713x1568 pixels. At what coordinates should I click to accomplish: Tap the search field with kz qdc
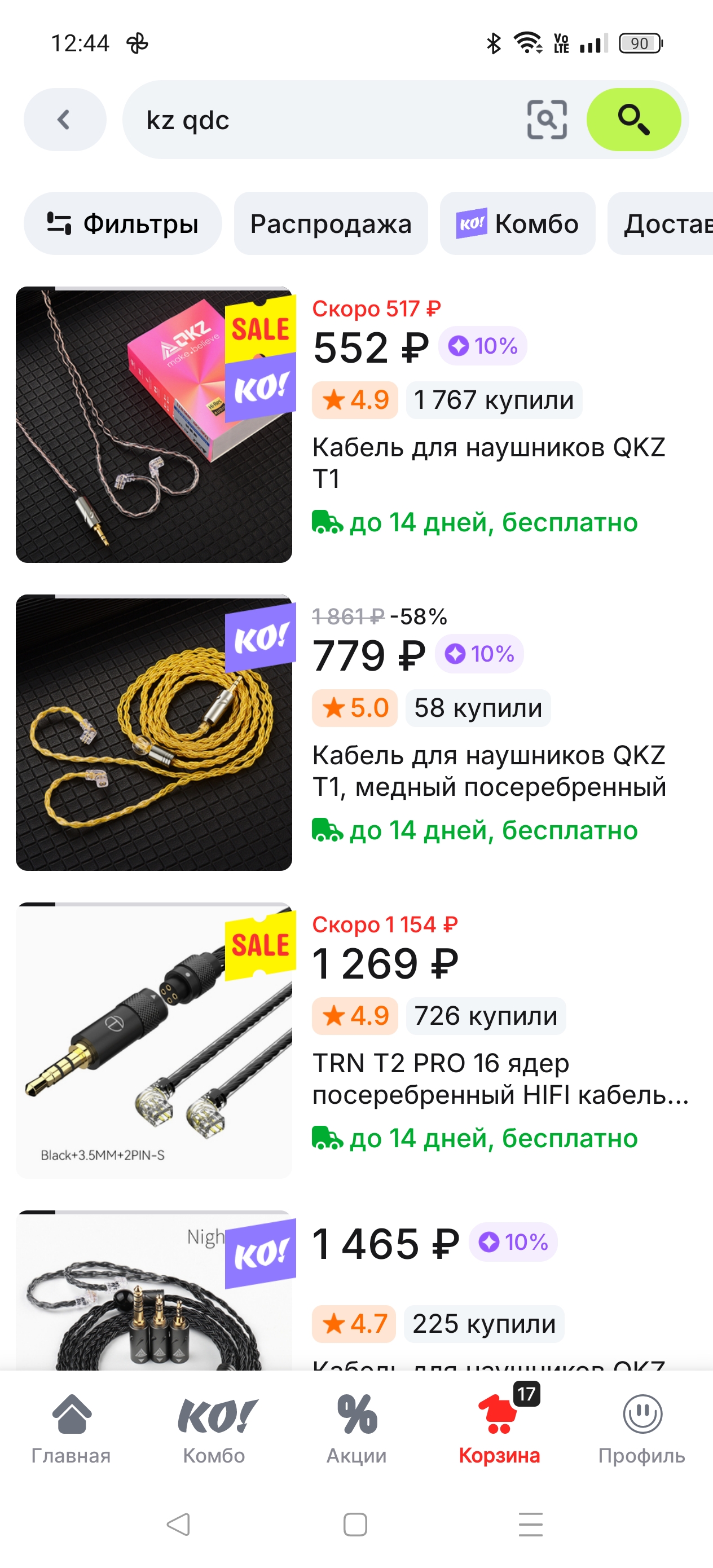click(x=323, y=120)
